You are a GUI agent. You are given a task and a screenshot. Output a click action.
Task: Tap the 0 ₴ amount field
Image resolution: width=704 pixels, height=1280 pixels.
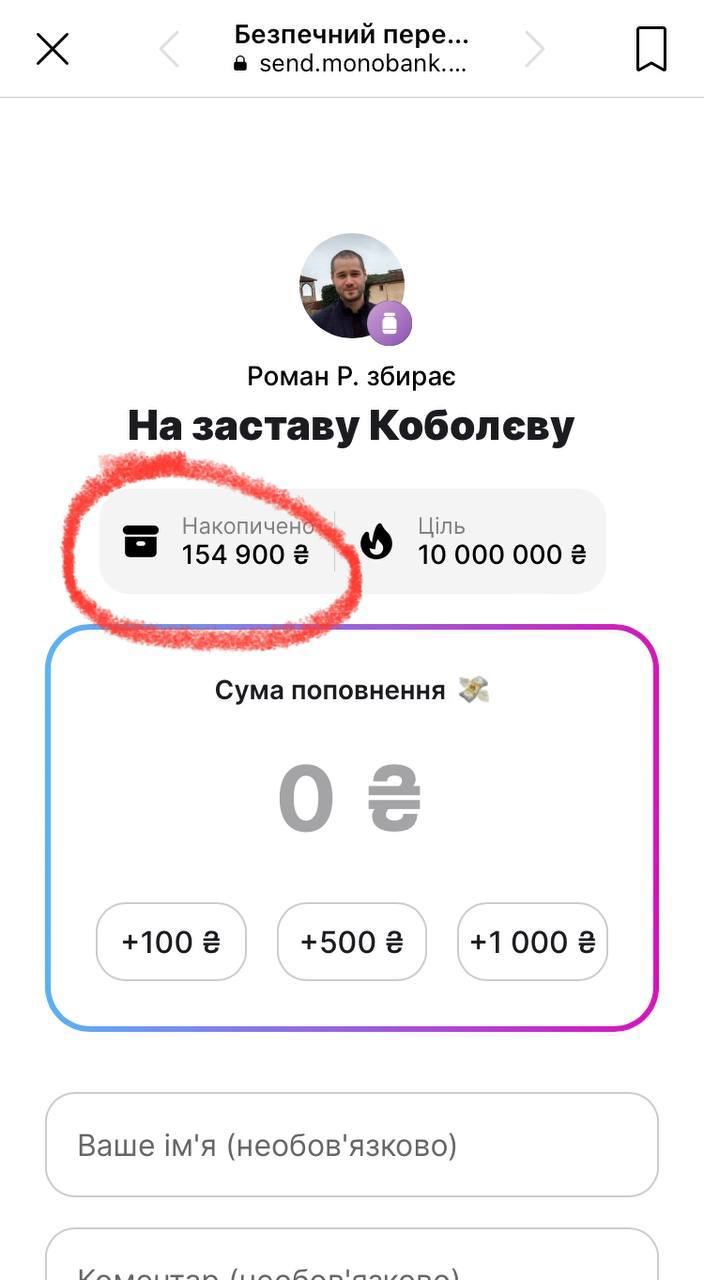[350, 800]
